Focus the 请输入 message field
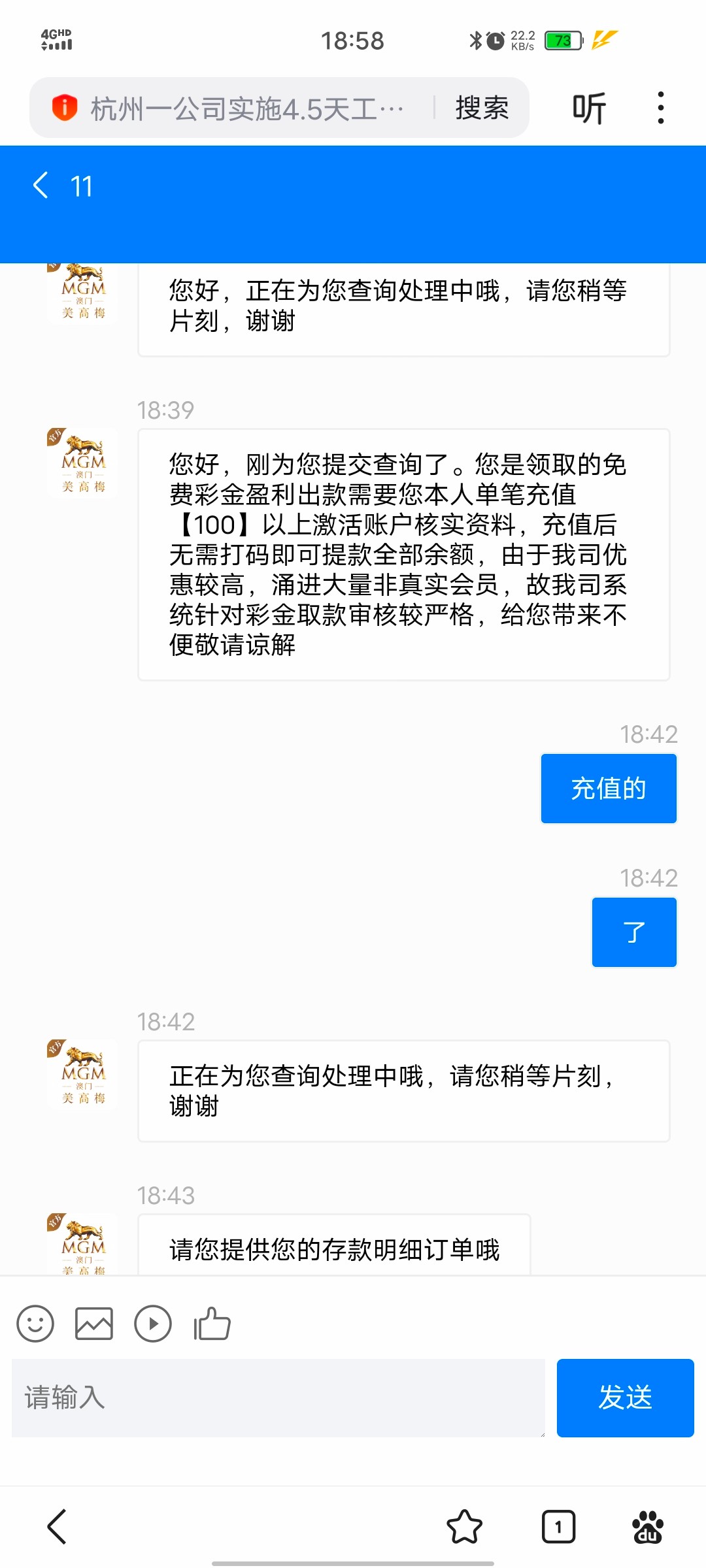Screen dimensions: 706x1568 coord(278,1398)
